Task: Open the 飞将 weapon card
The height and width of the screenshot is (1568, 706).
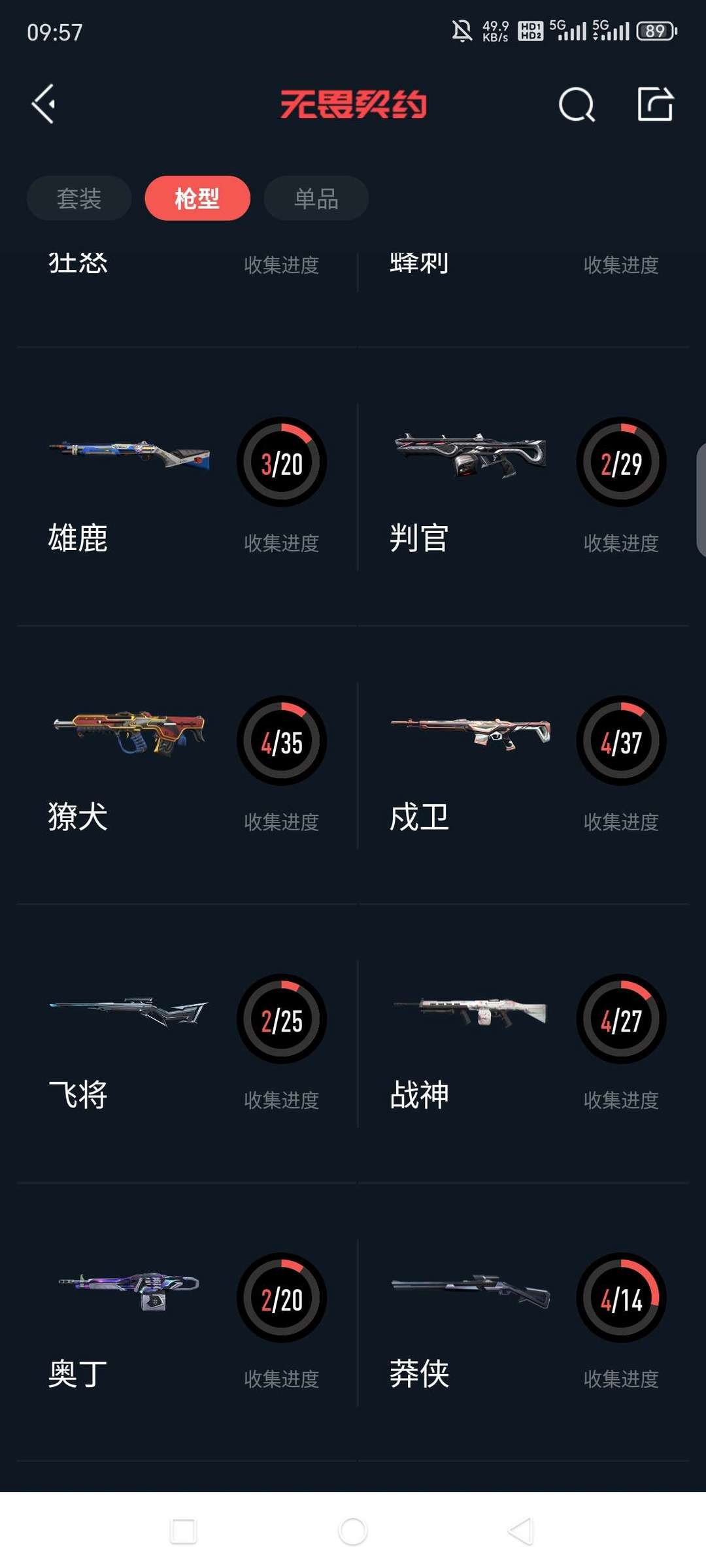Action: 188,1043
